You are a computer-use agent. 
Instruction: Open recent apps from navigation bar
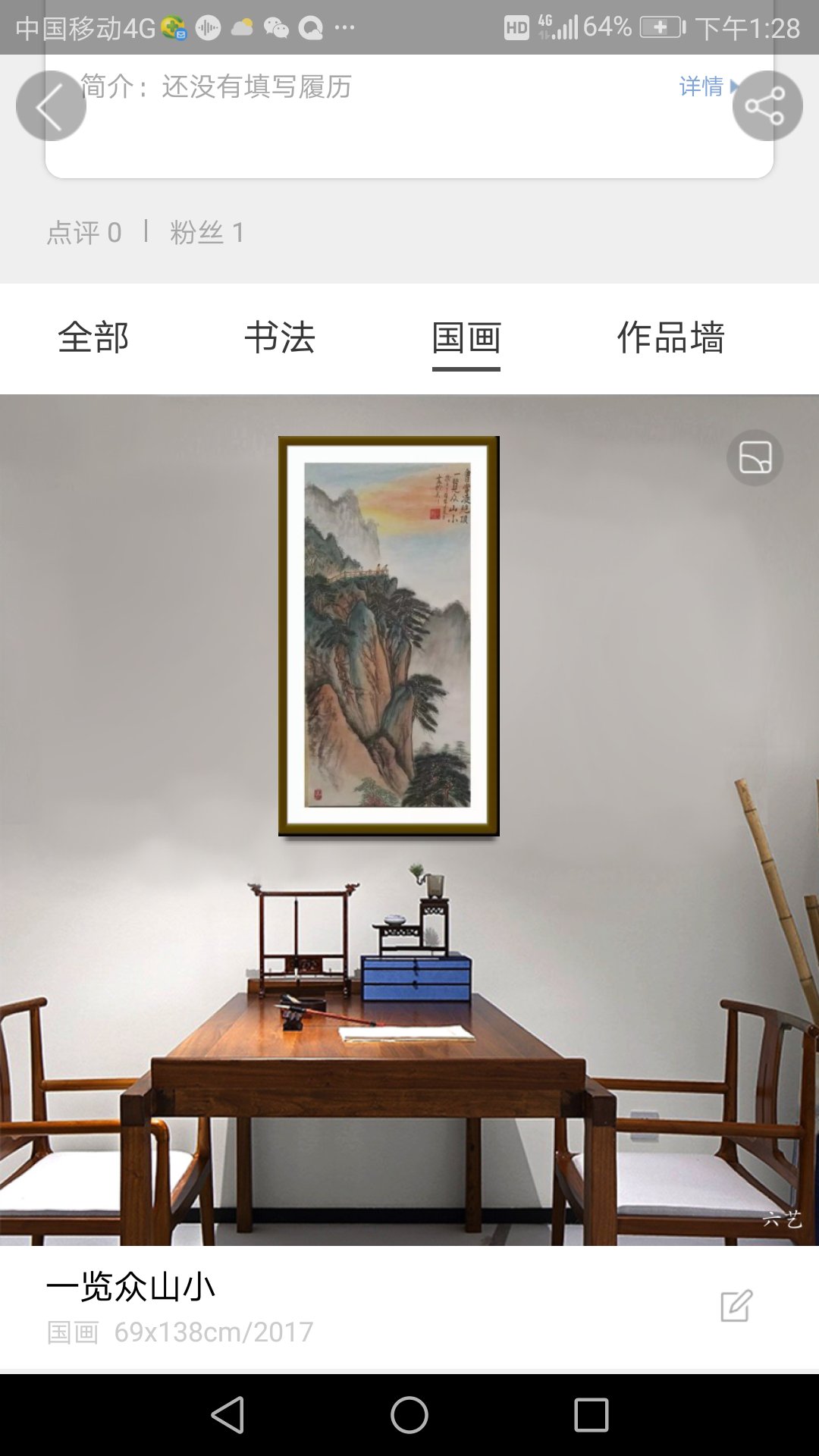(x=591, y=1415)
